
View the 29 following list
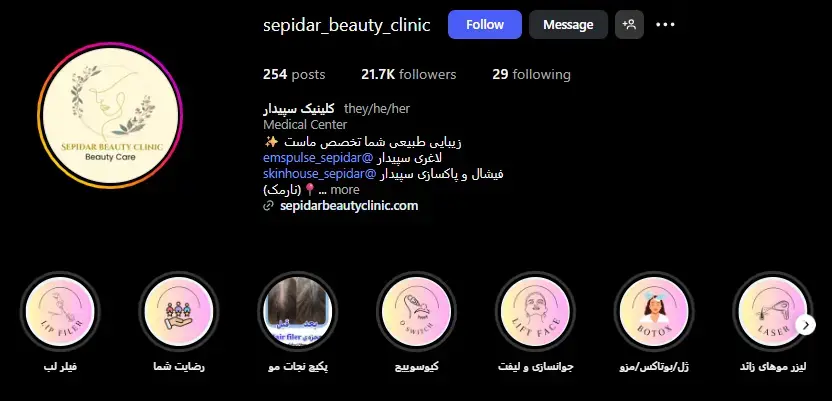click(531, 74)
